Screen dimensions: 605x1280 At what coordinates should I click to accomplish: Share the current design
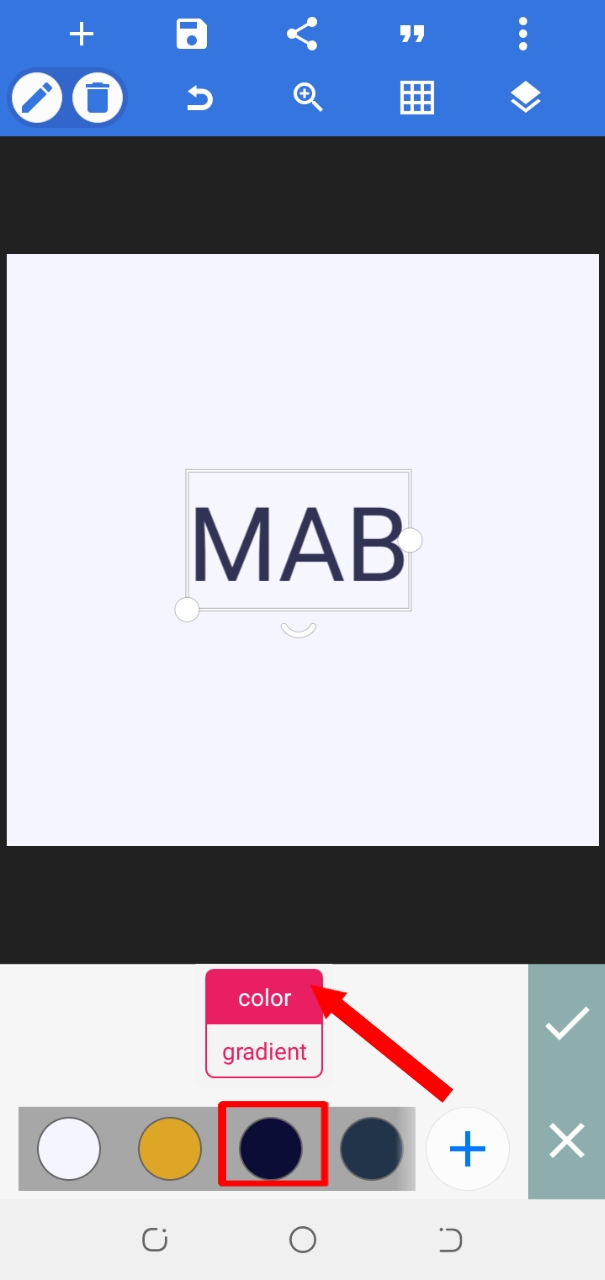pos(302,34)
